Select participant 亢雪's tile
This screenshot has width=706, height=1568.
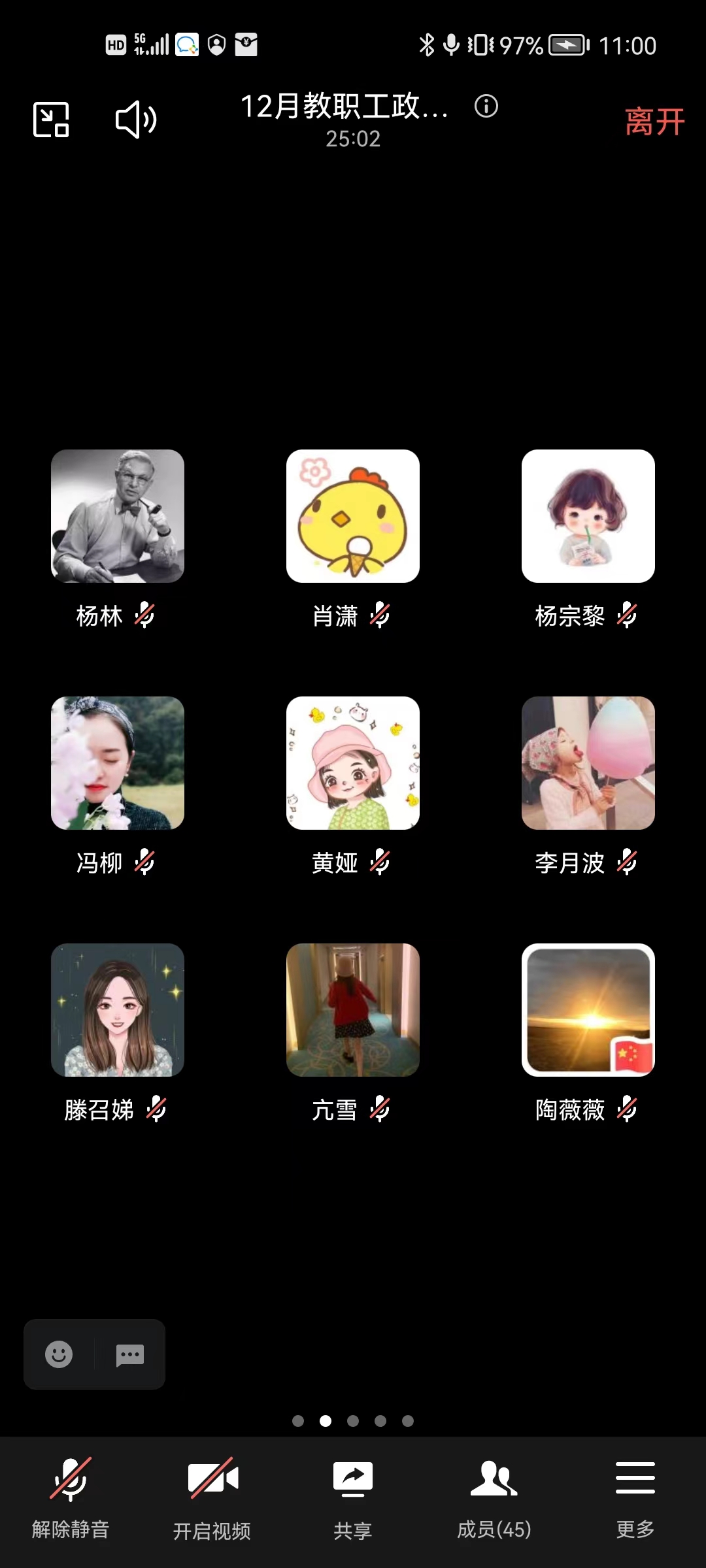click(353, 1010)
